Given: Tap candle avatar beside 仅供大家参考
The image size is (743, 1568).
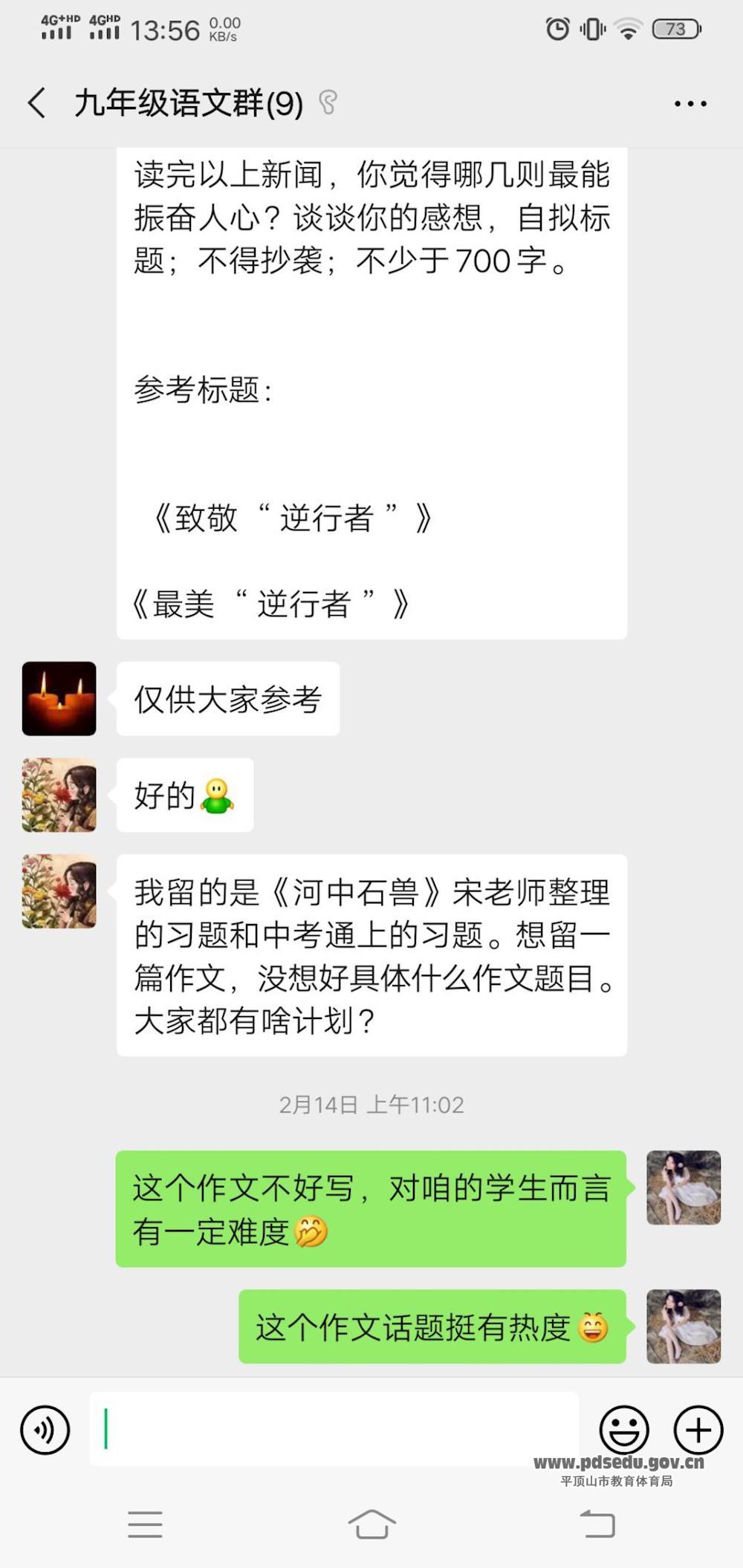Looking at the screenshot, I should [59, 698].
